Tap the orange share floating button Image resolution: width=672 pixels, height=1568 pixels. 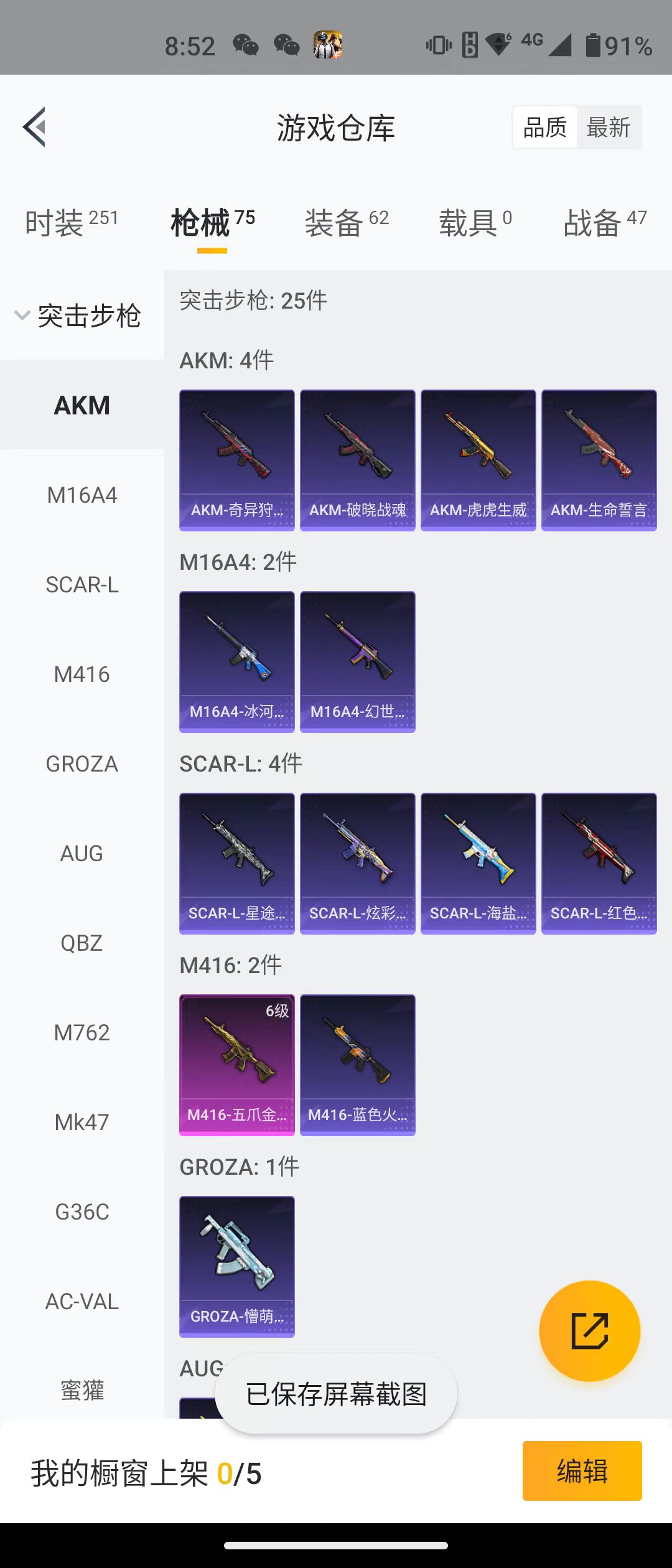[x=589, y=1332]
